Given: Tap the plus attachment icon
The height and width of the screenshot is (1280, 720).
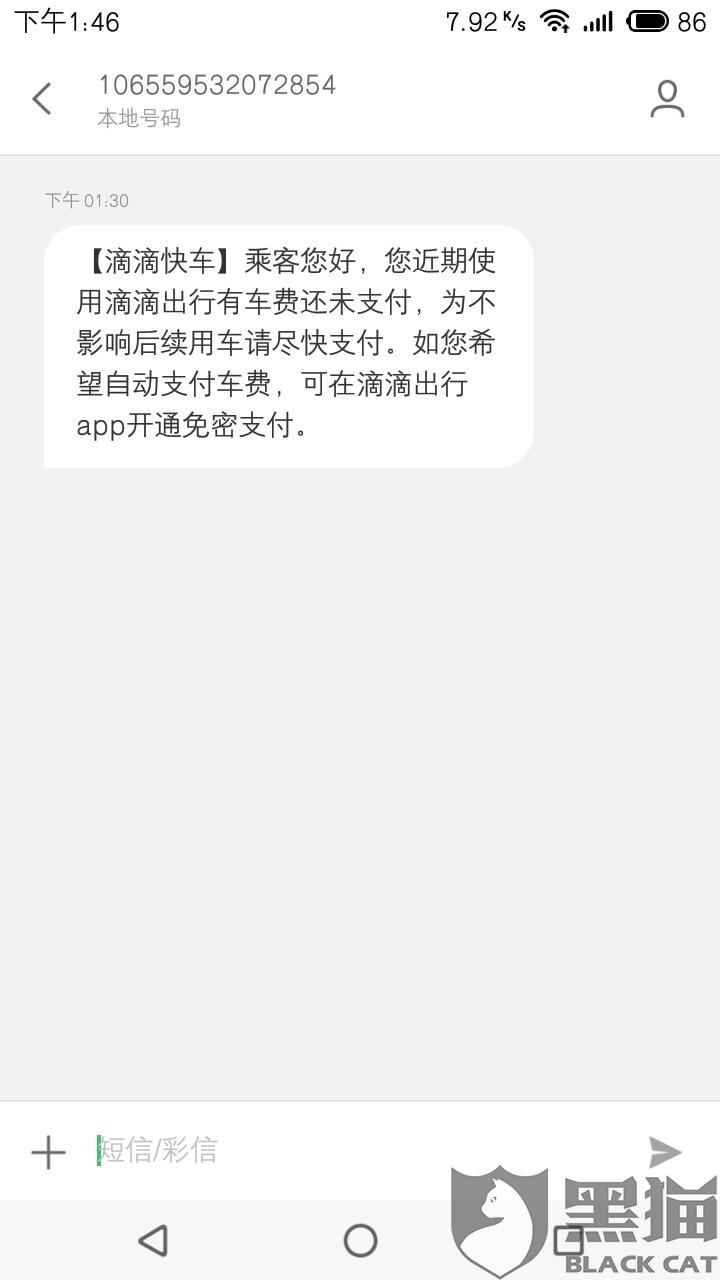Looking at the screenshot, I should coord(48,1152).
